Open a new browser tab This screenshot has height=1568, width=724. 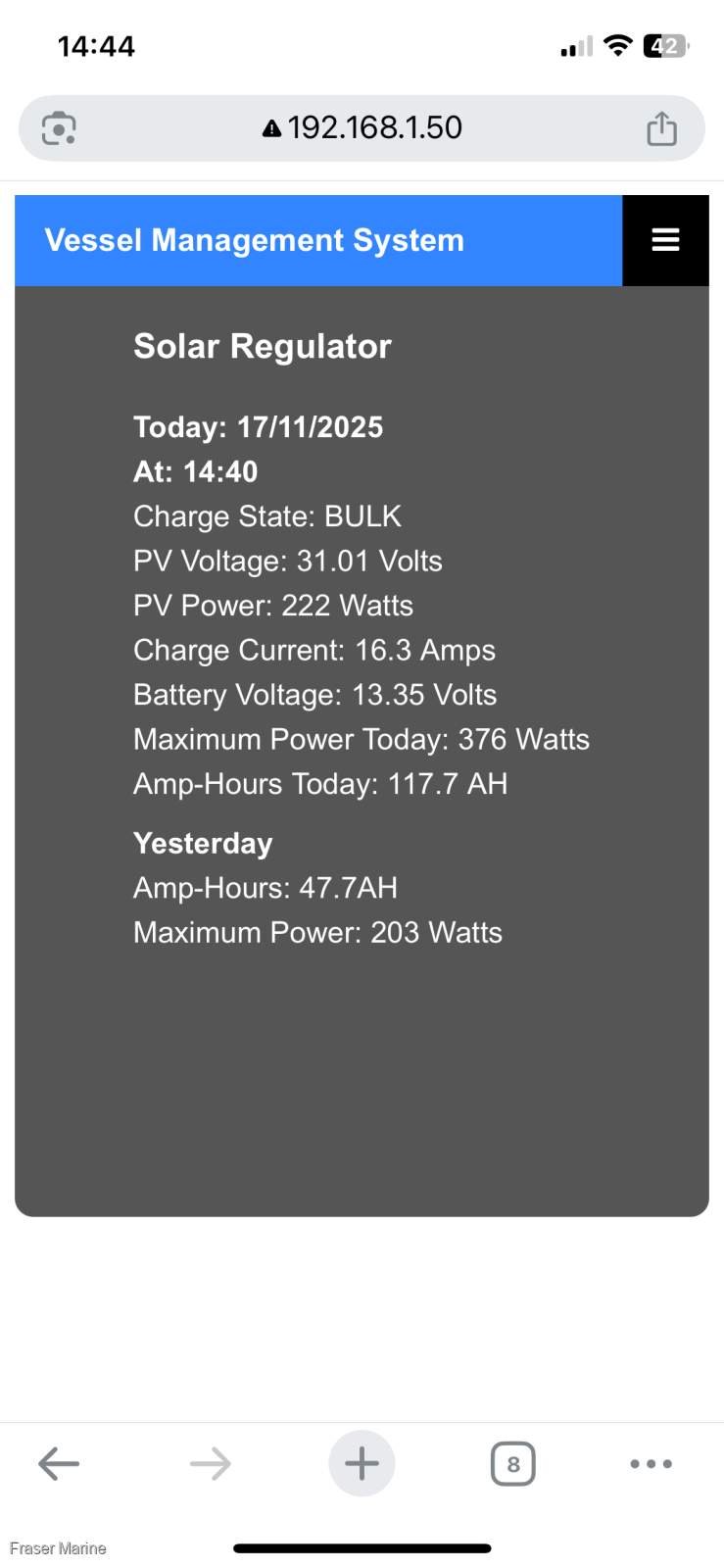point(362,1463)
